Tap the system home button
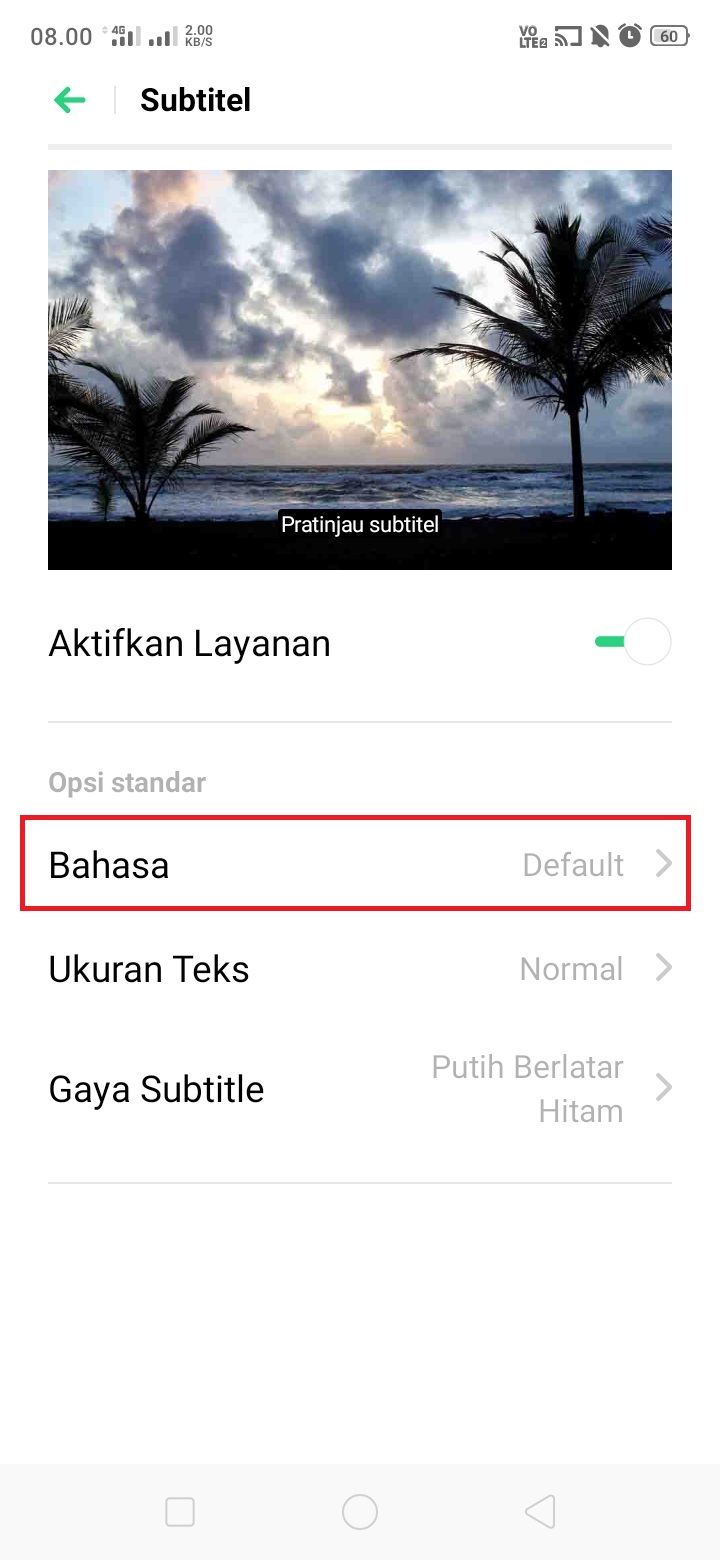 click(359, 1512)
